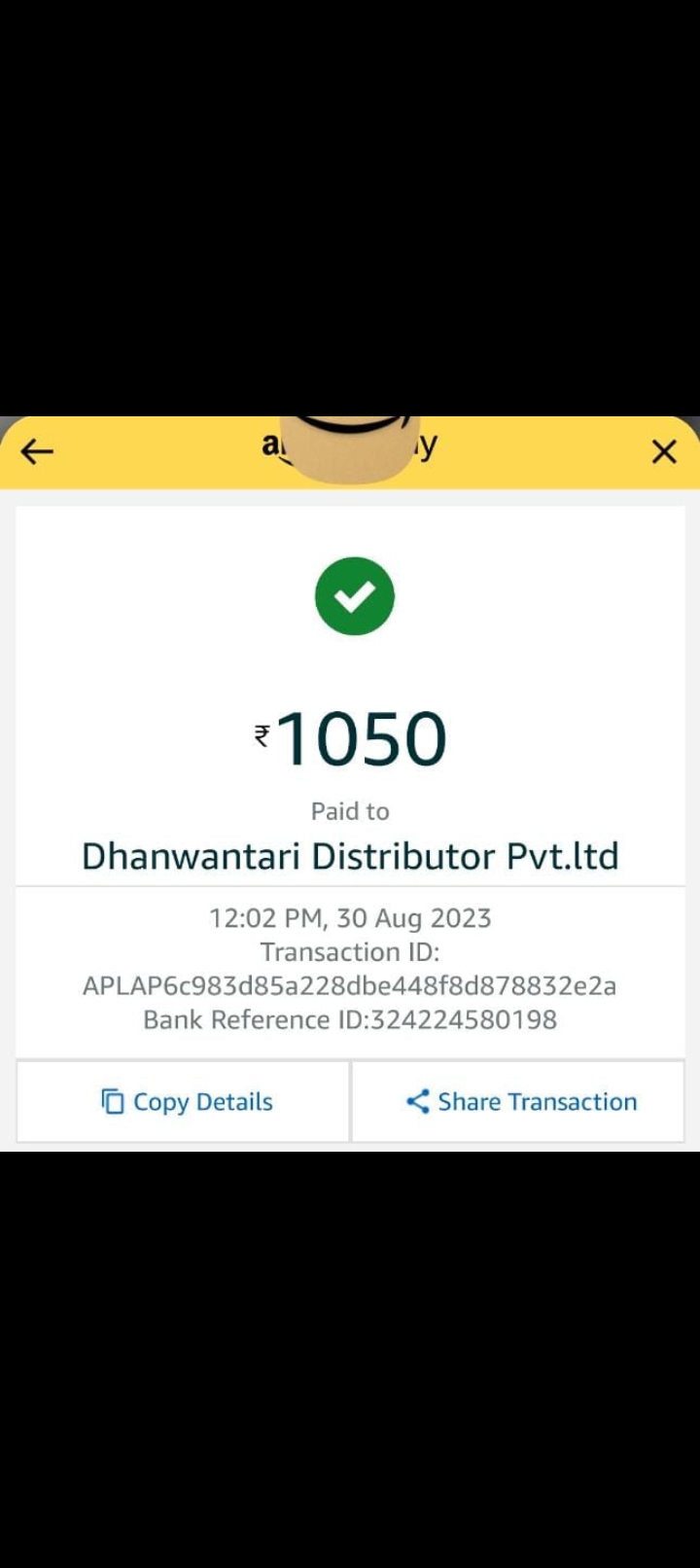Screen dimensions: 700x1568
Task: Go back using the header arrow
Action: pyautogui.click(x=37, y=451)
